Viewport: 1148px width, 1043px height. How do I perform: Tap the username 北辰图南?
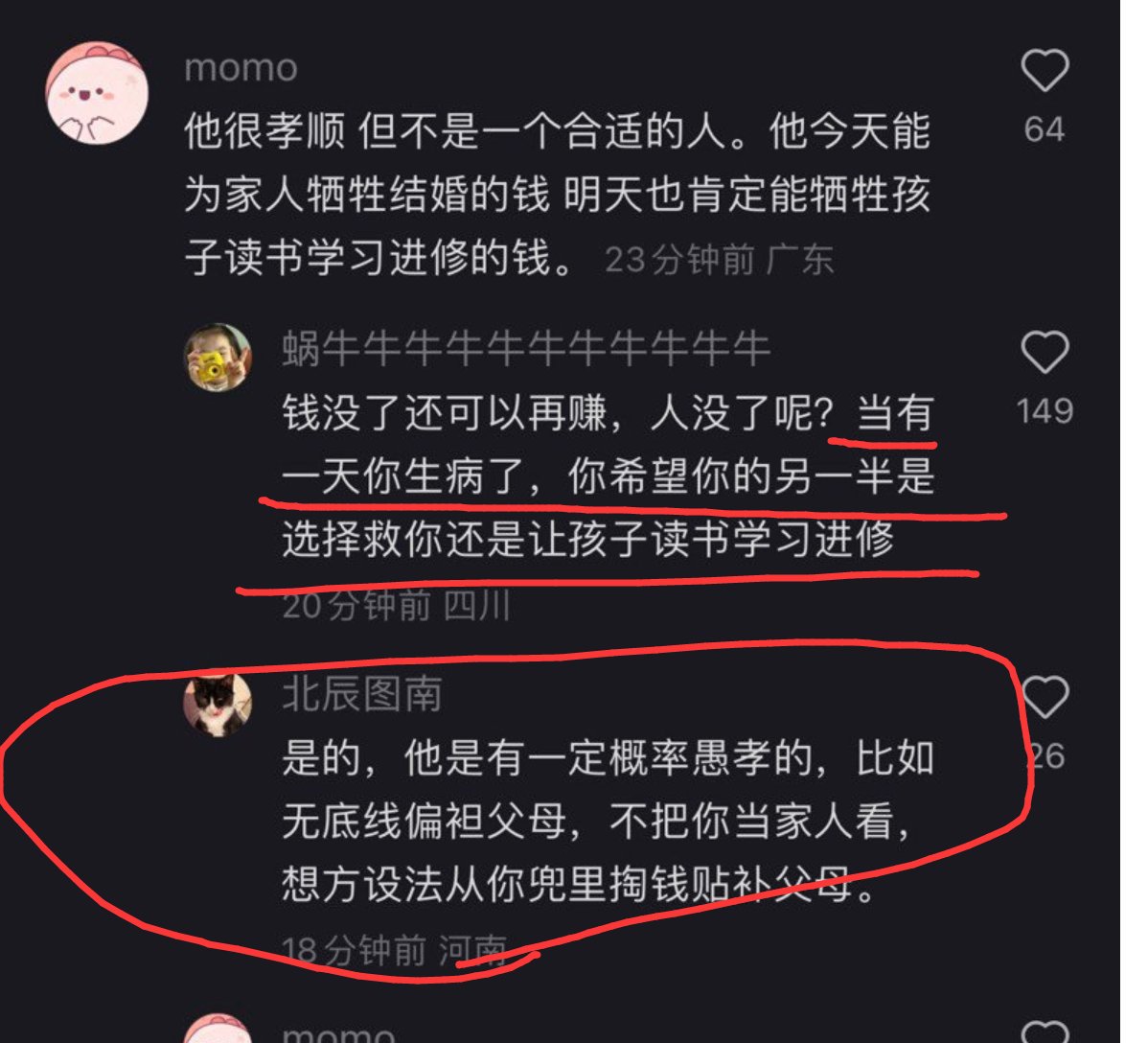click(361, 694)
